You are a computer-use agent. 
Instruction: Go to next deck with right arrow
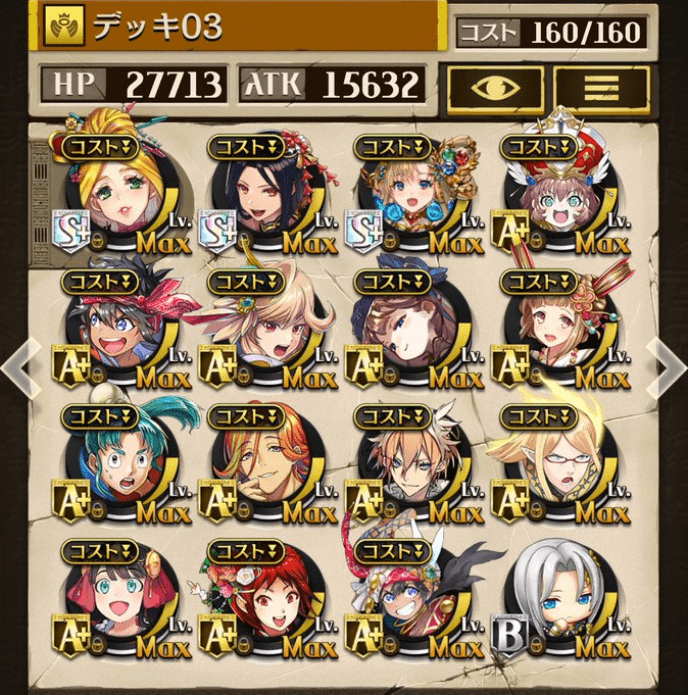click(666, 367)
